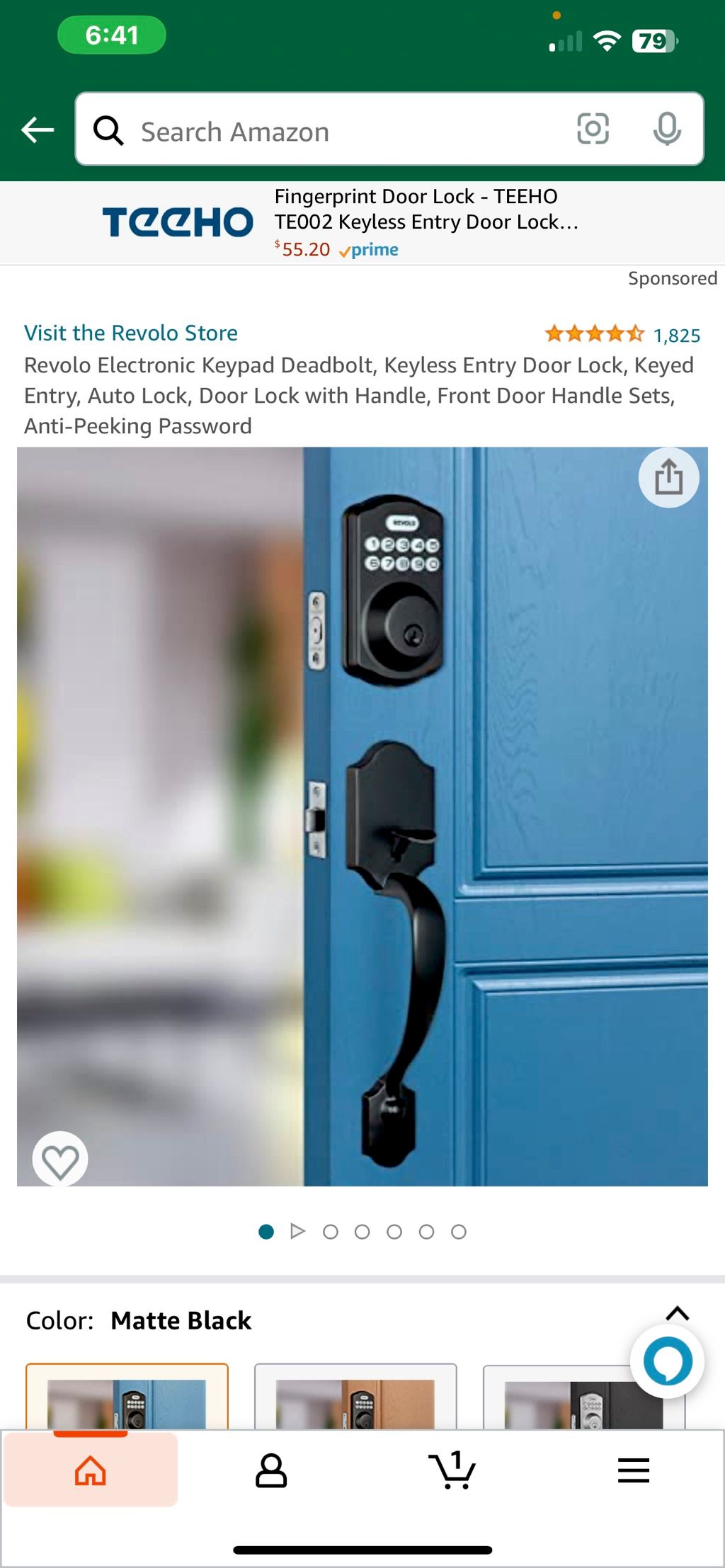Screen dimensions: 725x1568
Task: Switch to the Home tab
Action: click(91, 1471)
